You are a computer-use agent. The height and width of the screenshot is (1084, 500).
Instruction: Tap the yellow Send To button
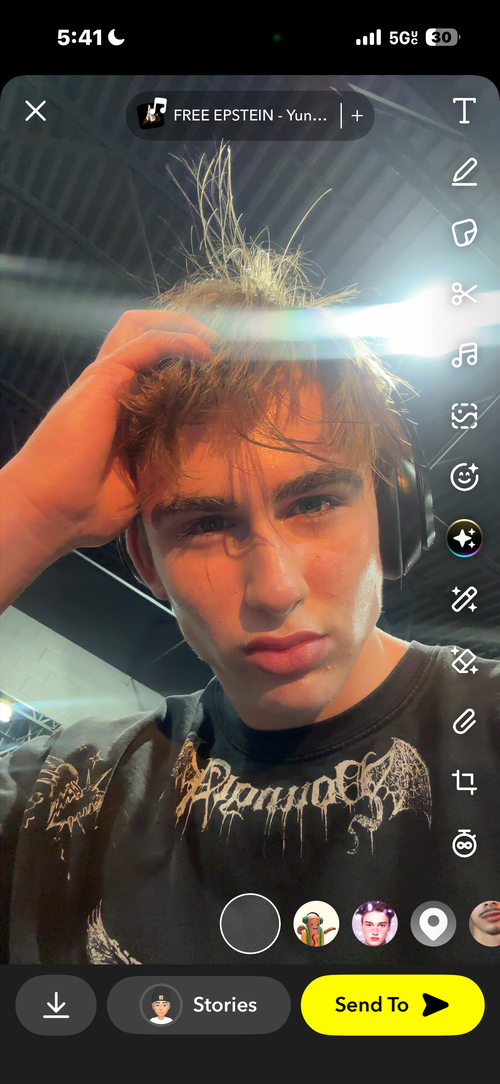pyautogui.click(x=392, y=1004)
